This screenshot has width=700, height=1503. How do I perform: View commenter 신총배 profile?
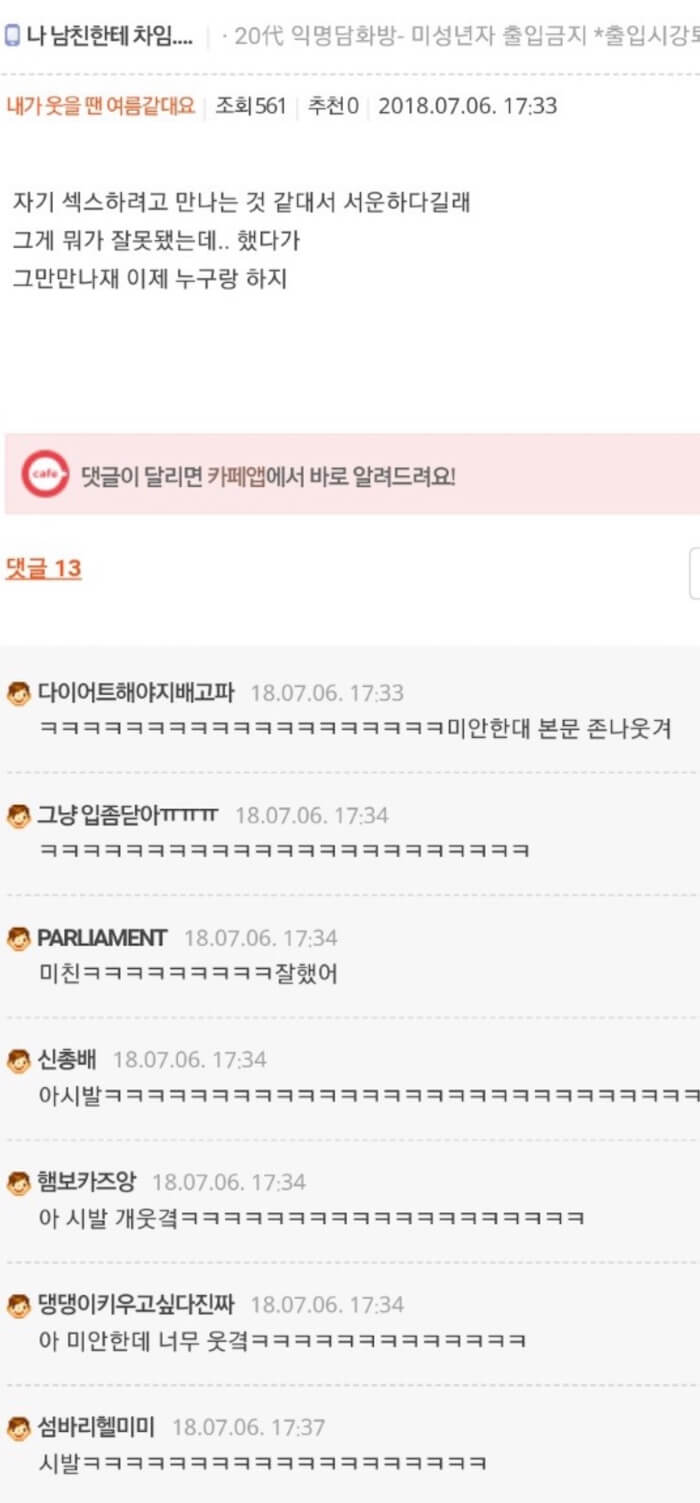67,1059
